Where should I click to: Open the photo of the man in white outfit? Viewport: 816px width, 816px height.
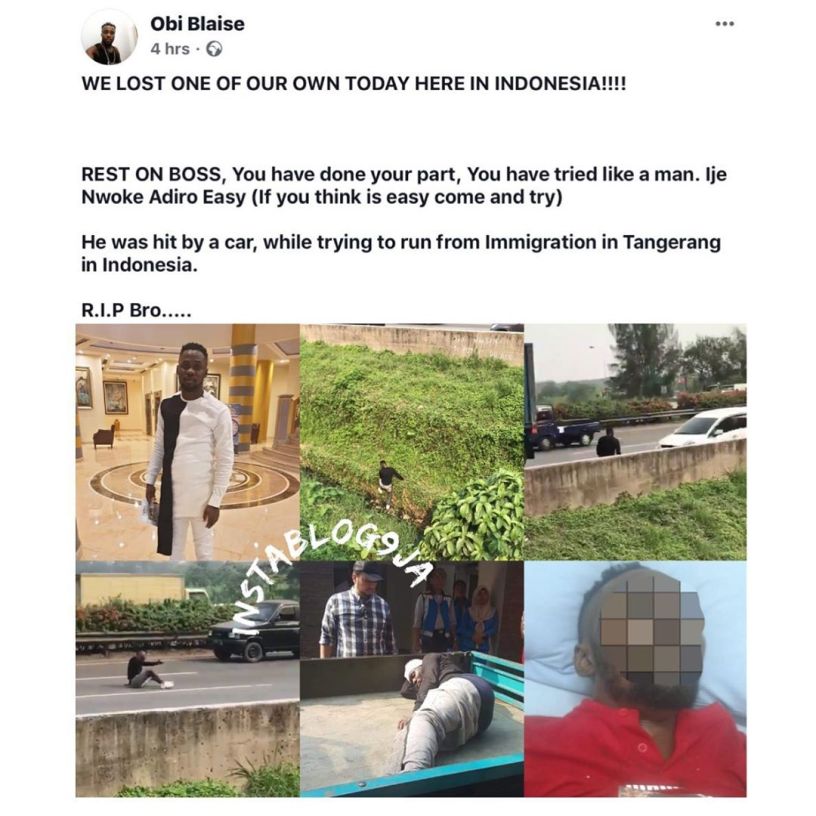coord(187,441)
